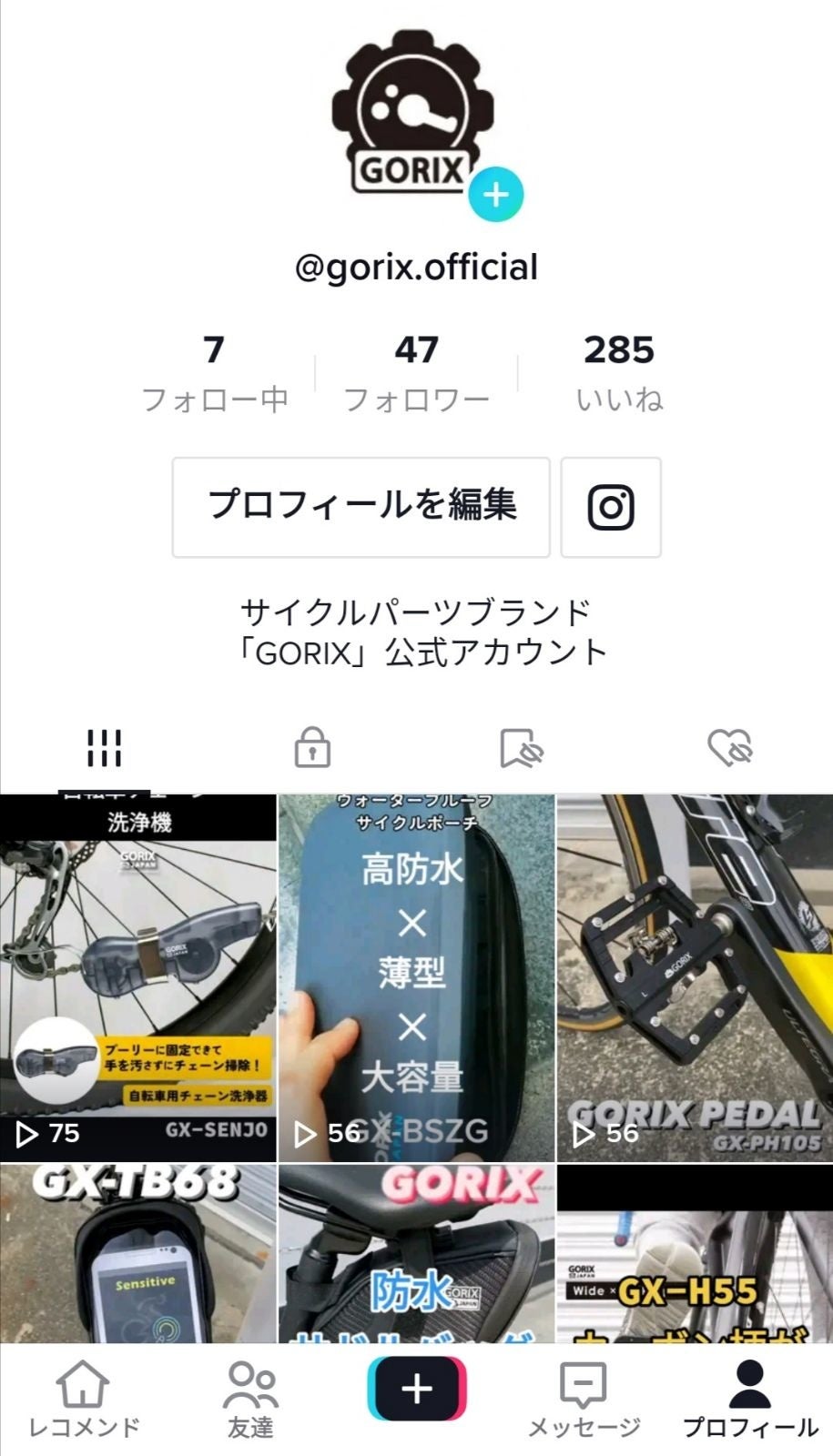Screen dimensions: 833x1456
Task: Tap the plus badge on profile avatar
Action: point(495,194)
